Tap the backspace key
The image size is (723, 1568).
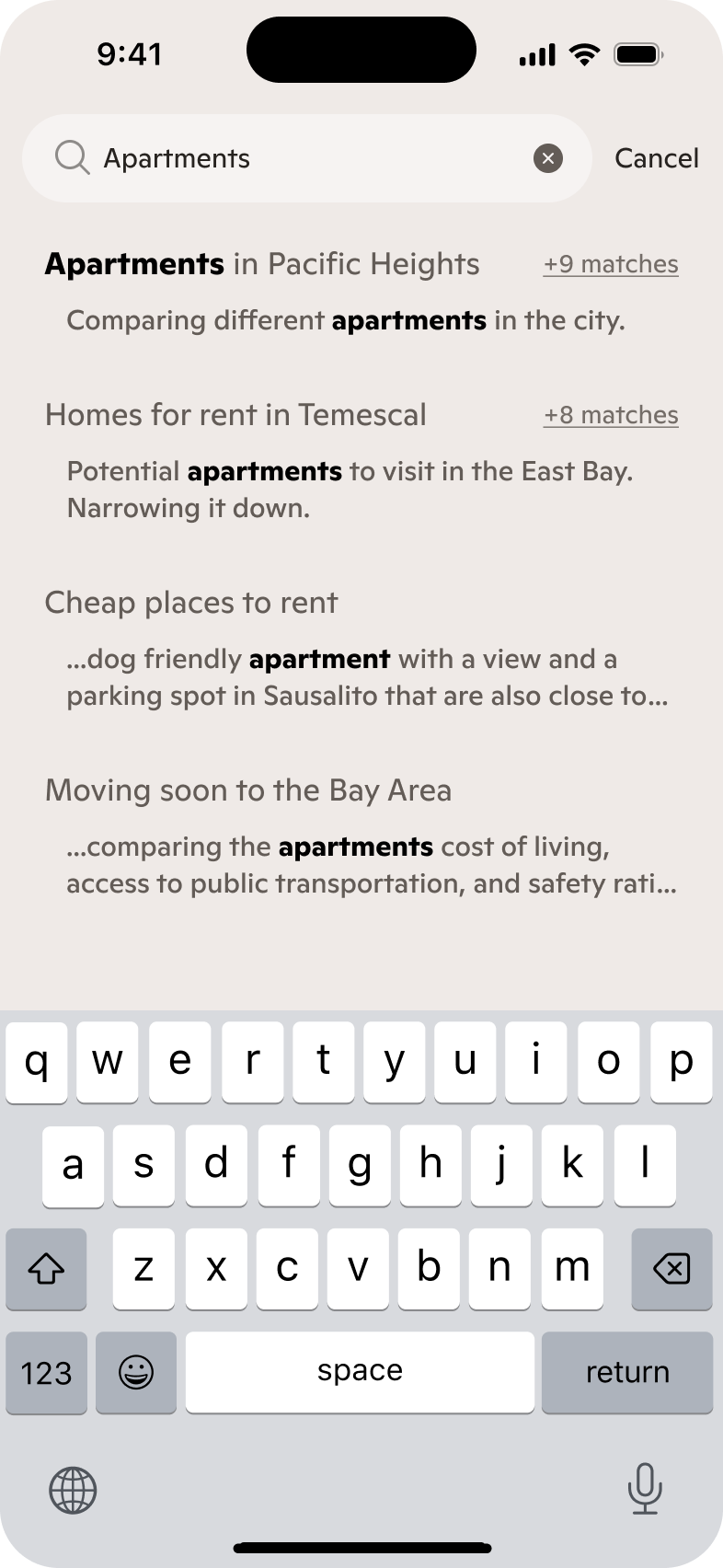(671, 1269)
